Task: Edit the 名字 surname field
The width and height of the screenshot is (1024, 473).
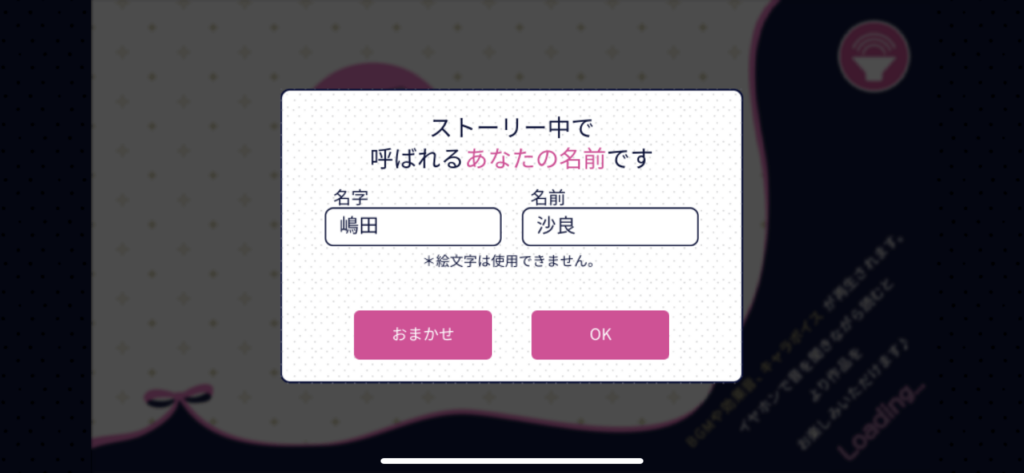Action: 412,227
